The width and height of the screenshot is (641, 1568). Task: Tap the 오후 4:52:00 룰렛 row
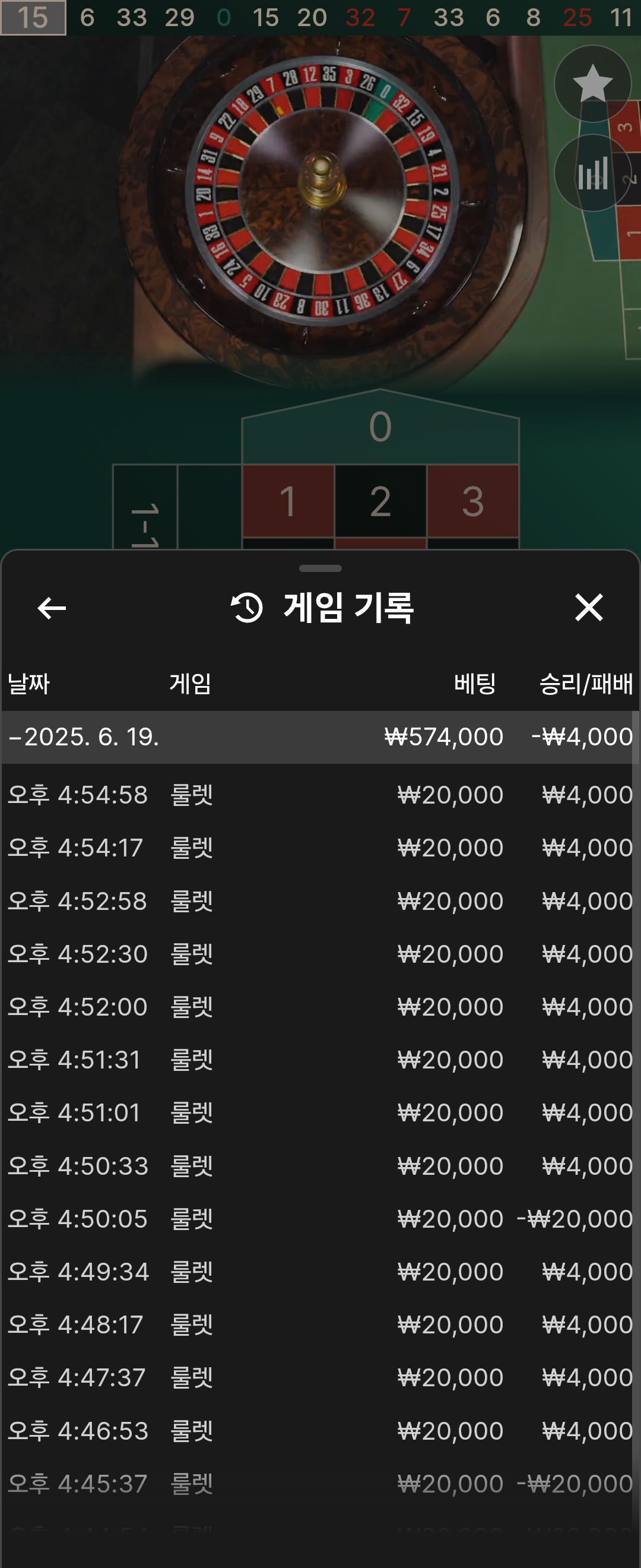(320, 1007)
